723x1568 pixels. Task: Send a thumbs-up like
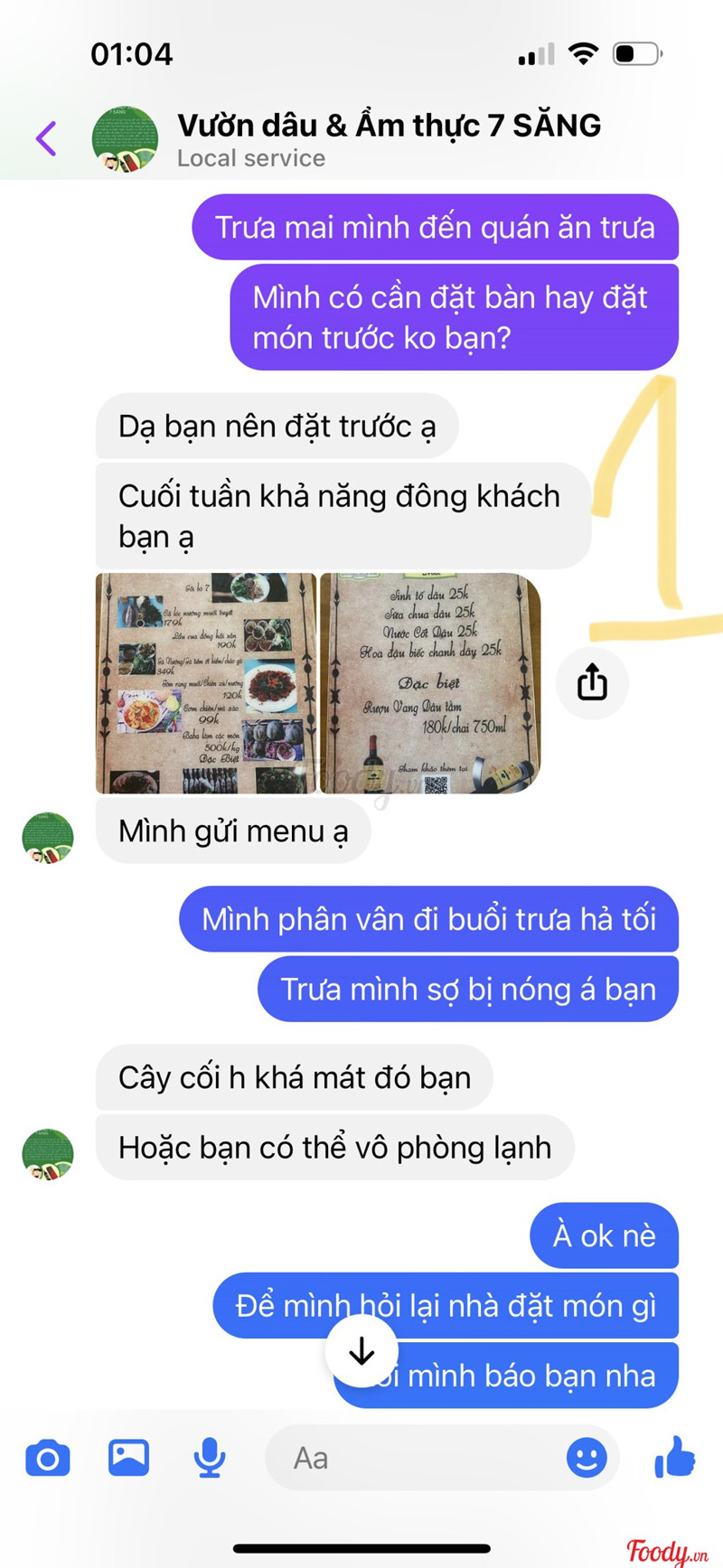pos(674,1458)
